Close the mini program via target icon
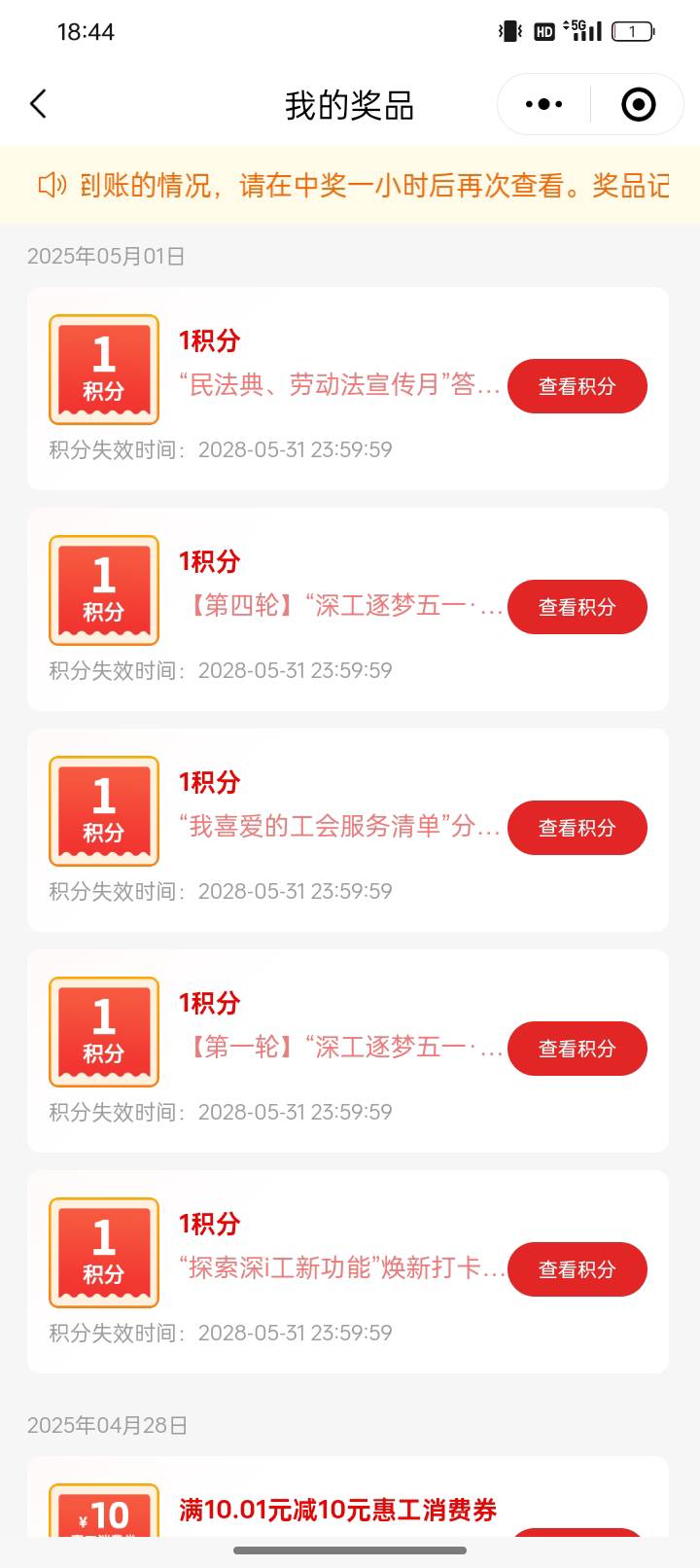700x1568 pixels. click(x=638, y=104)
